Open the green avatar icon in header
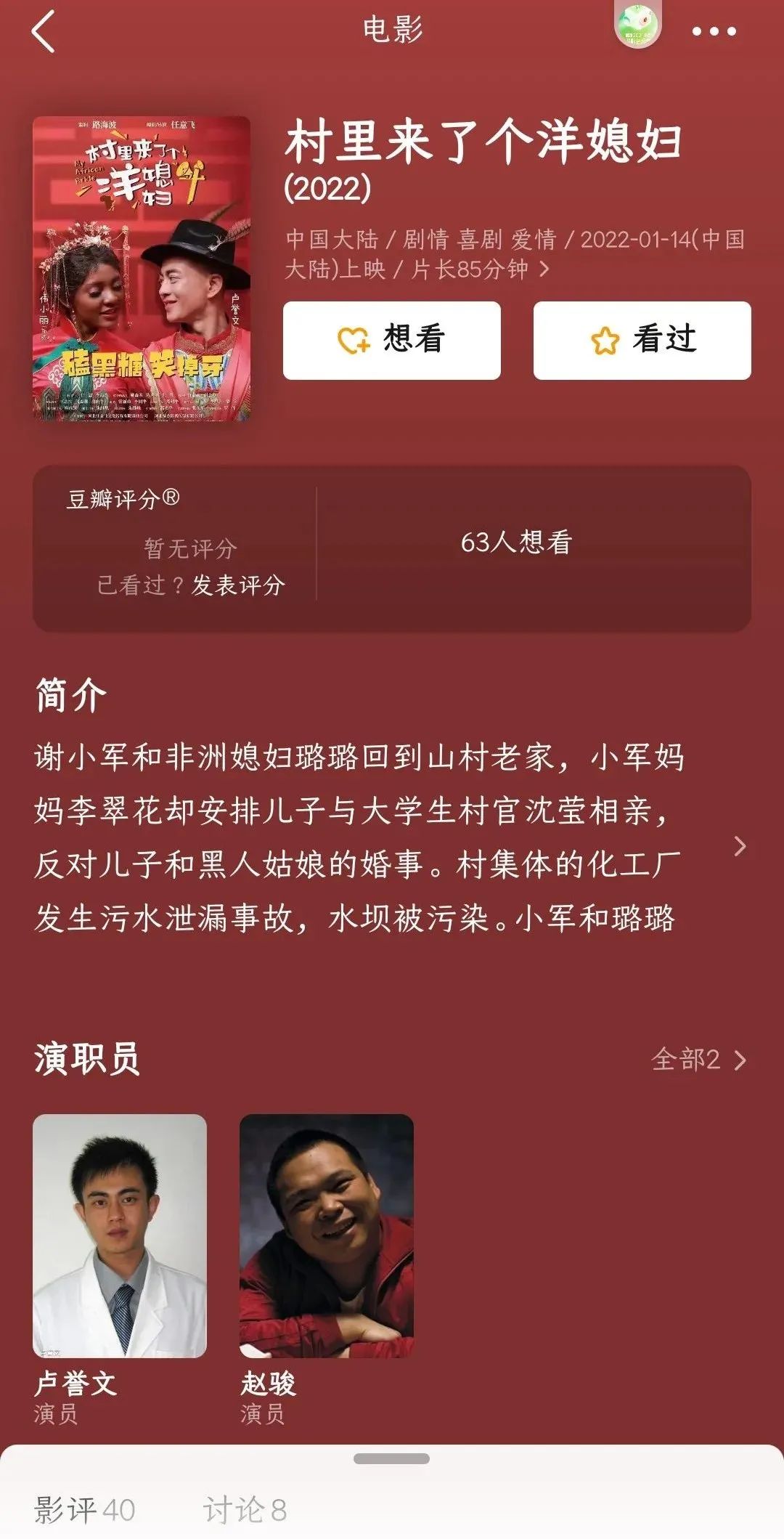 tap(637, 28)
